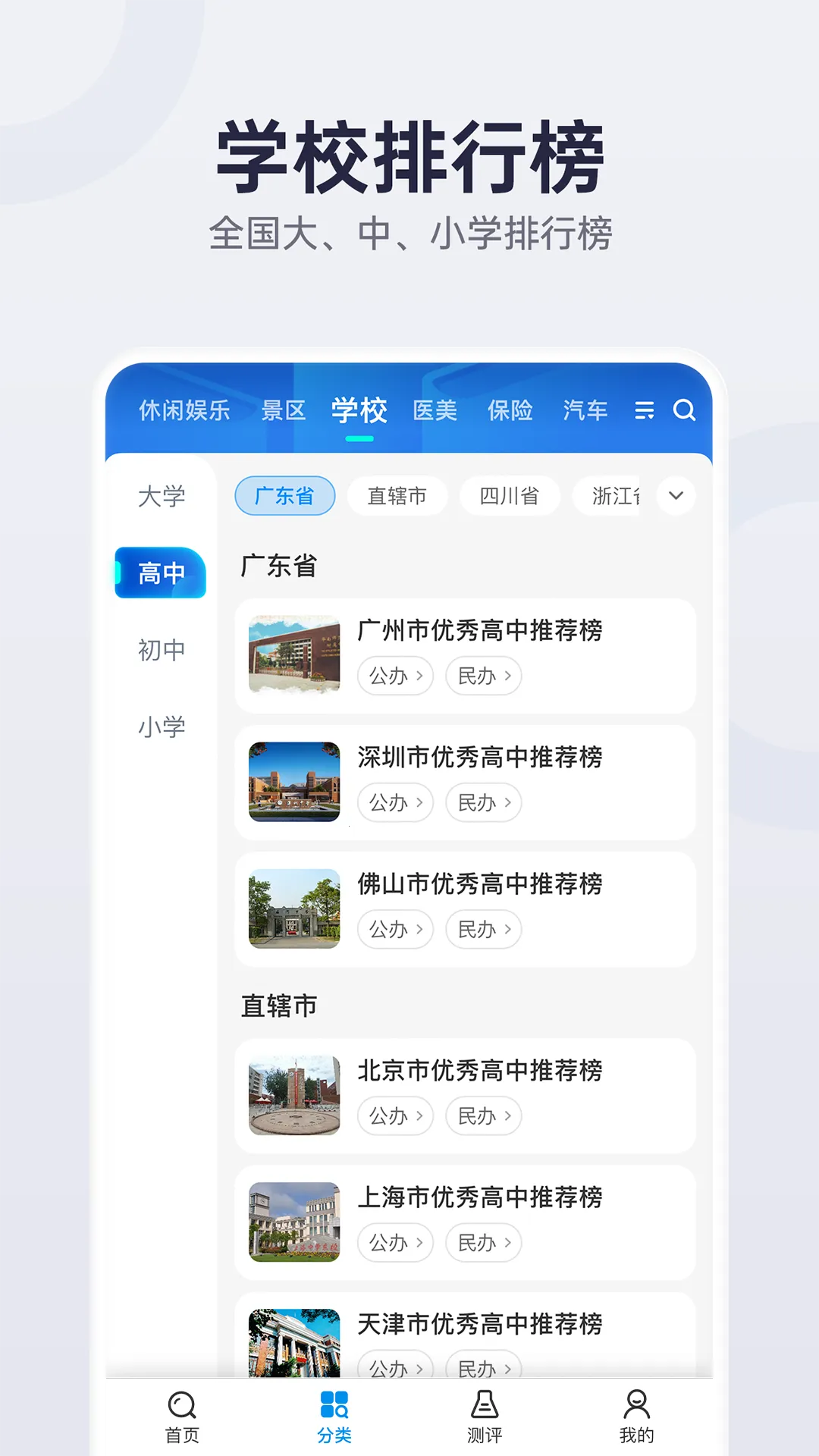Expand the province filter list with the chevron

point(674,496)
